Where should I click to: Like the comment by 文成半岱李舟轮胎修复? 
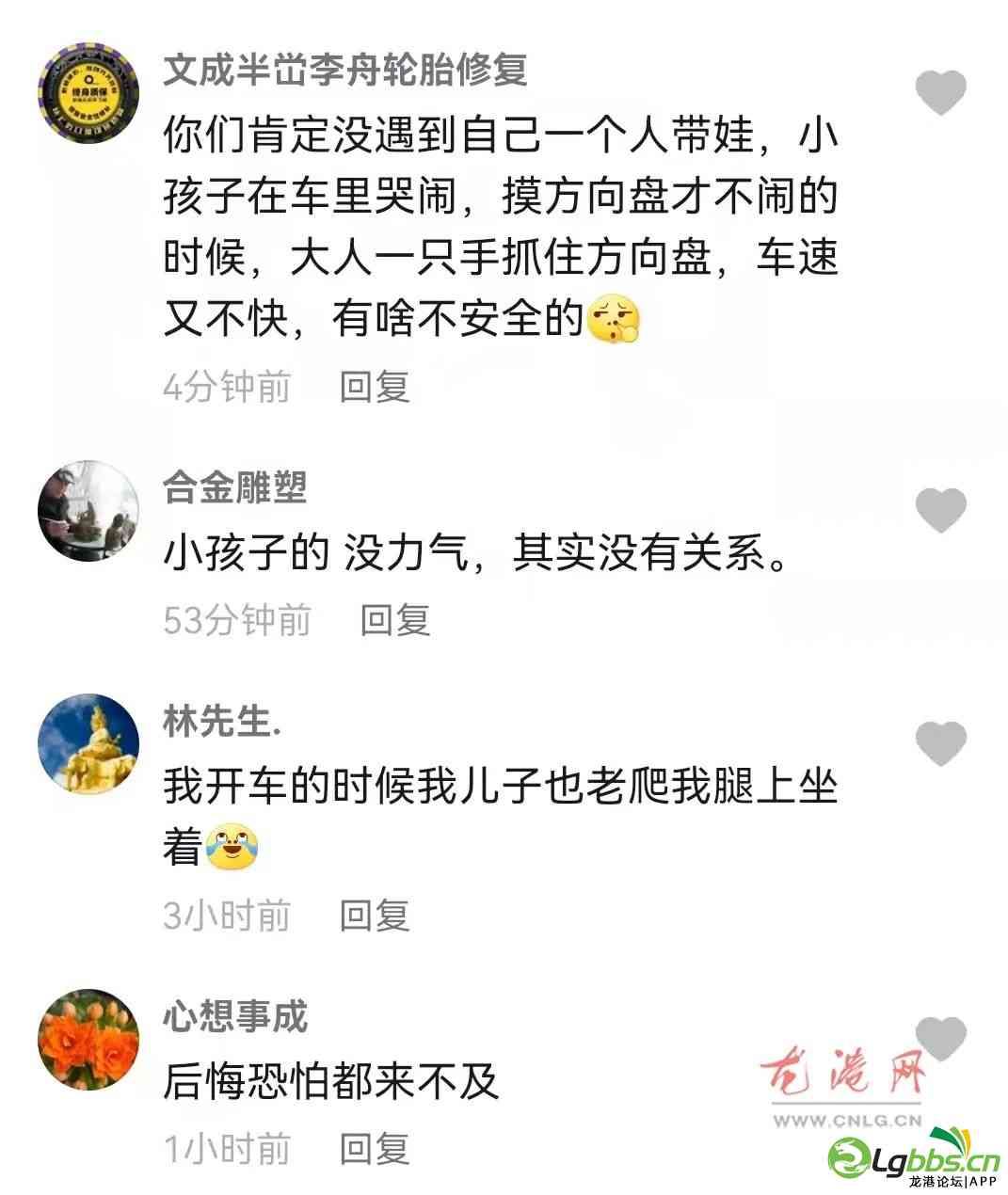coord(941,93)
